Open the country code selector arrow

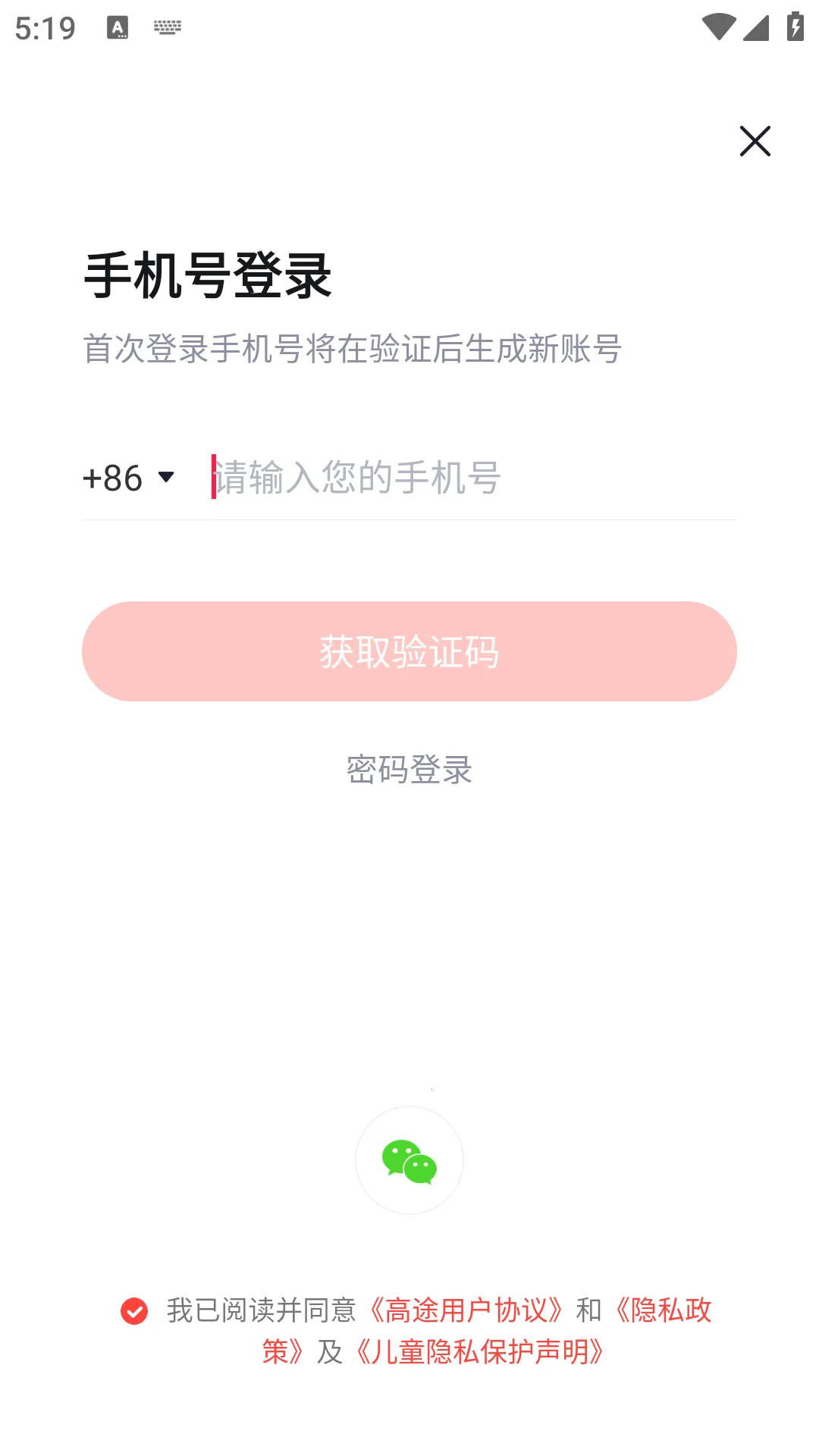point(165,479)
